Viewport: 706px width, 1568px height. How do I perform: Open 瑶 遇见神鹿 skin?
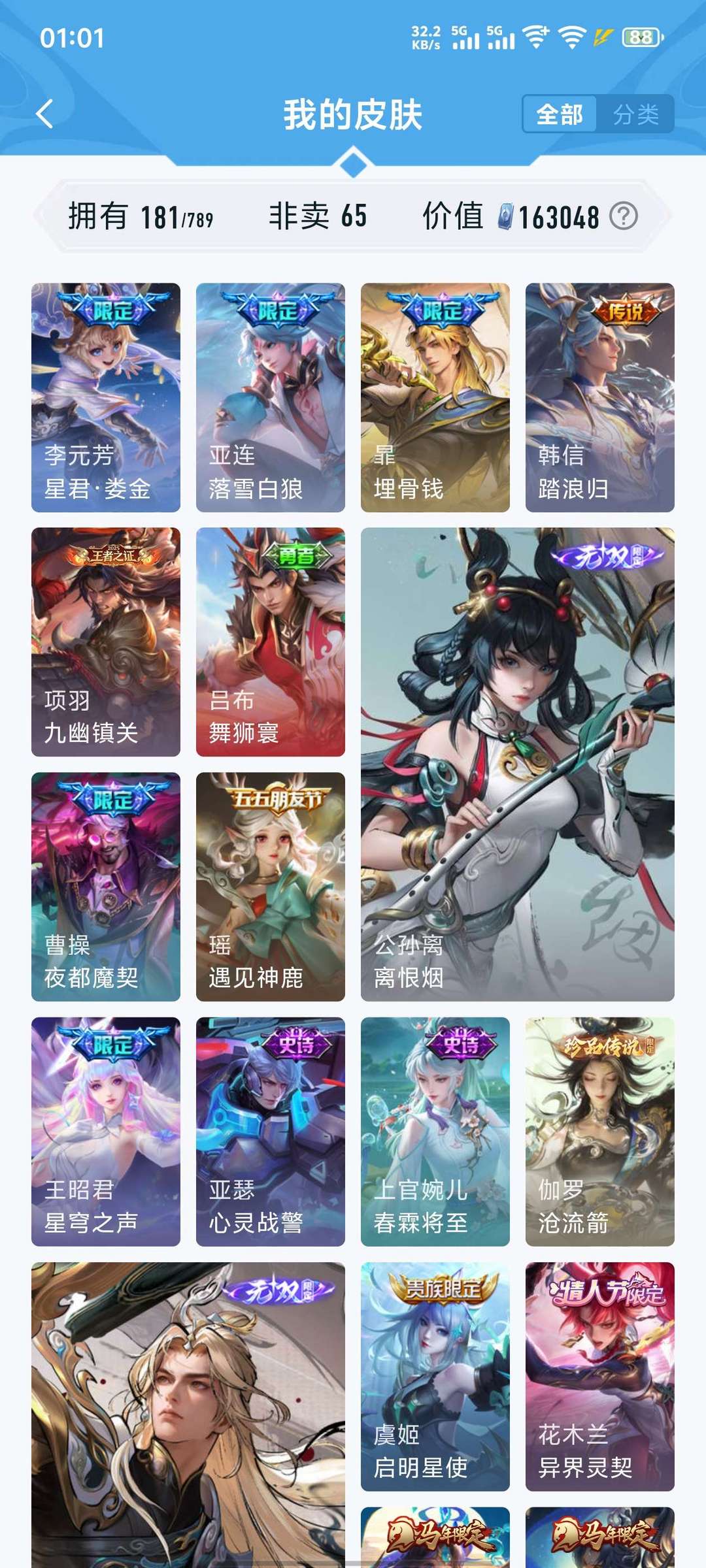271,887
